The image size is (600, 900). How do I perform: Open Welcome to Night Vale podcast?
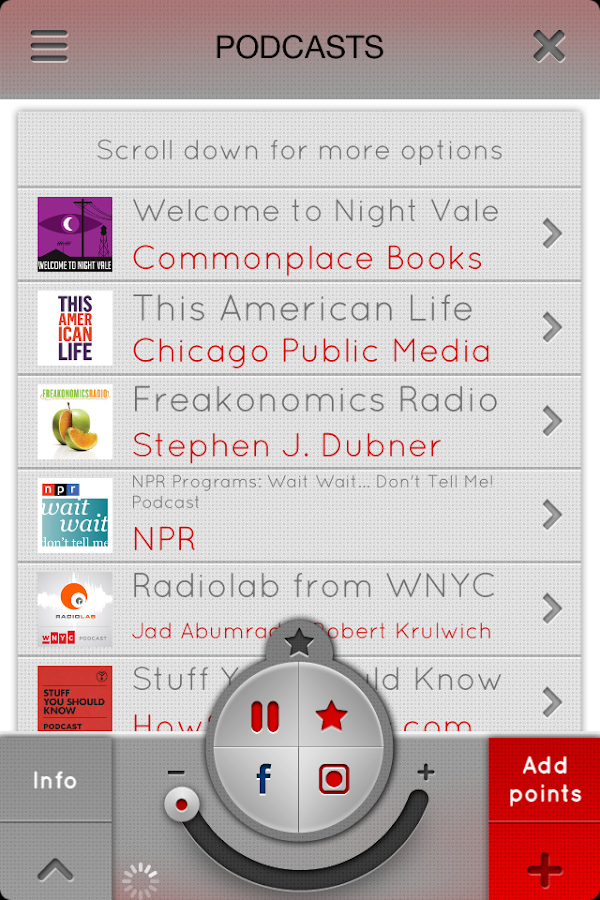[300, 234]
